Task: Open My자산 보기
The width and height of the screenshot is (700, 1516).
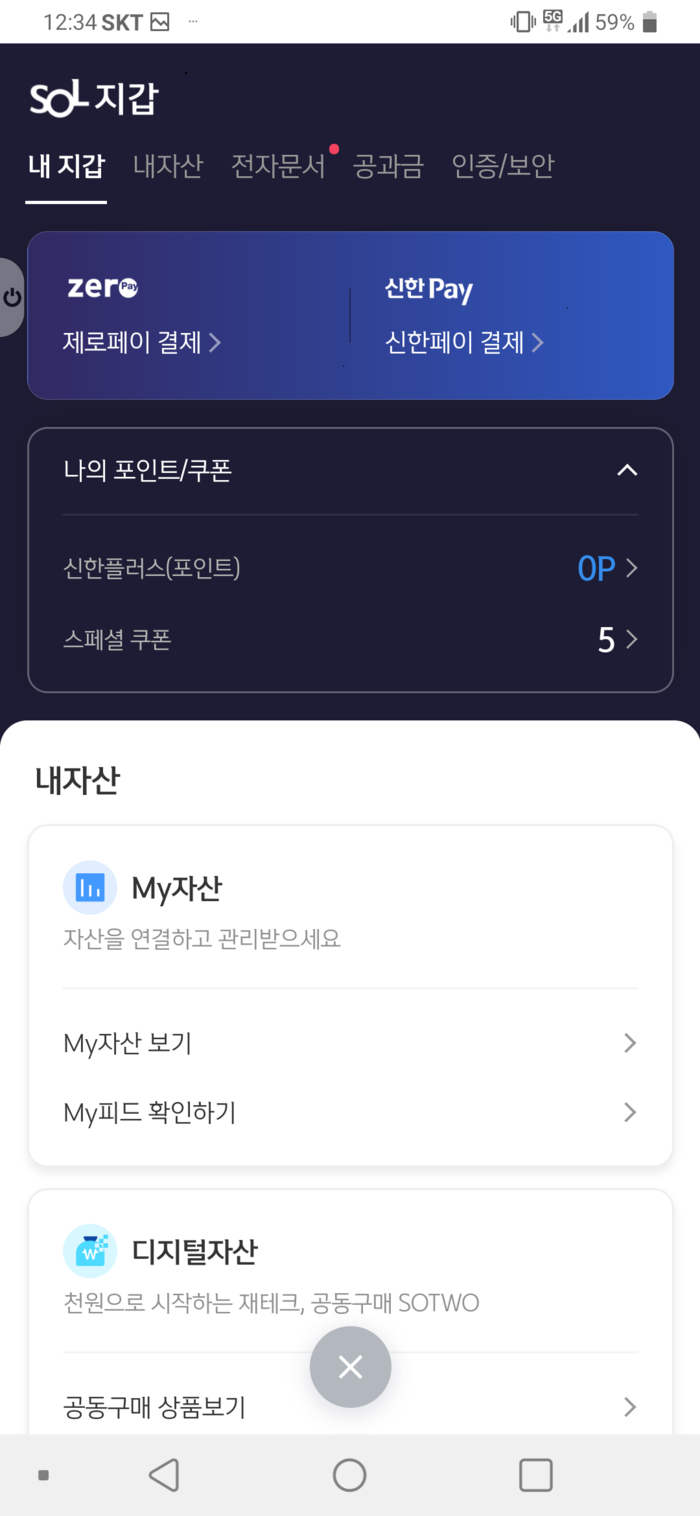Action: [350, 1043]
